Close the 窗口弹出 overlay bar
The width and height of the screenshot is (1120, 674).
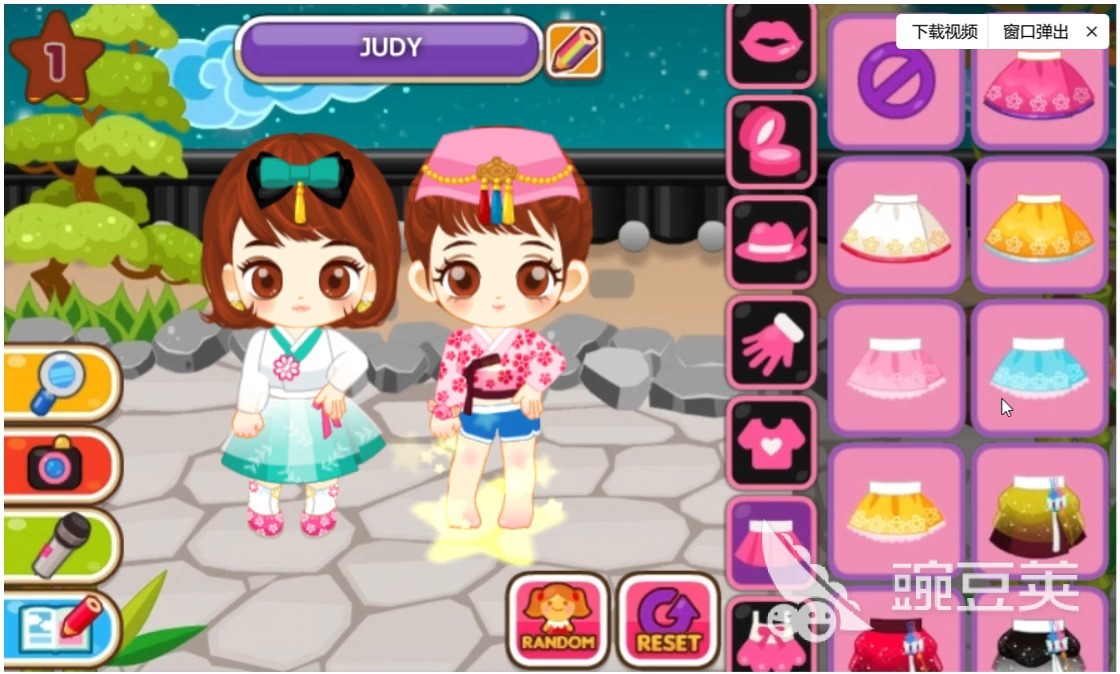click(1090, 32)
